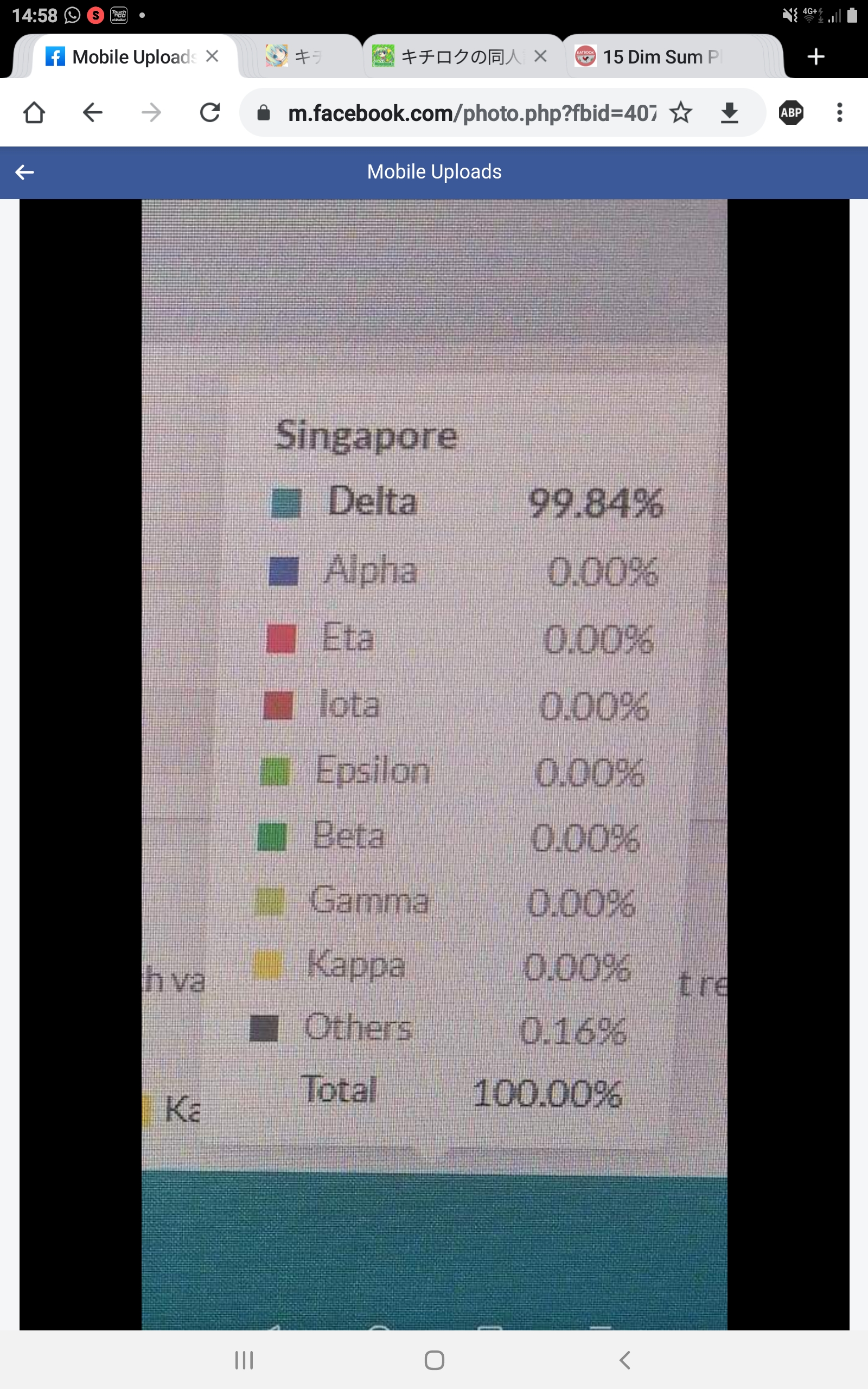This screenshot has width=868, height=1389.
Task: Navigate back in browser history
Action: 92,112
